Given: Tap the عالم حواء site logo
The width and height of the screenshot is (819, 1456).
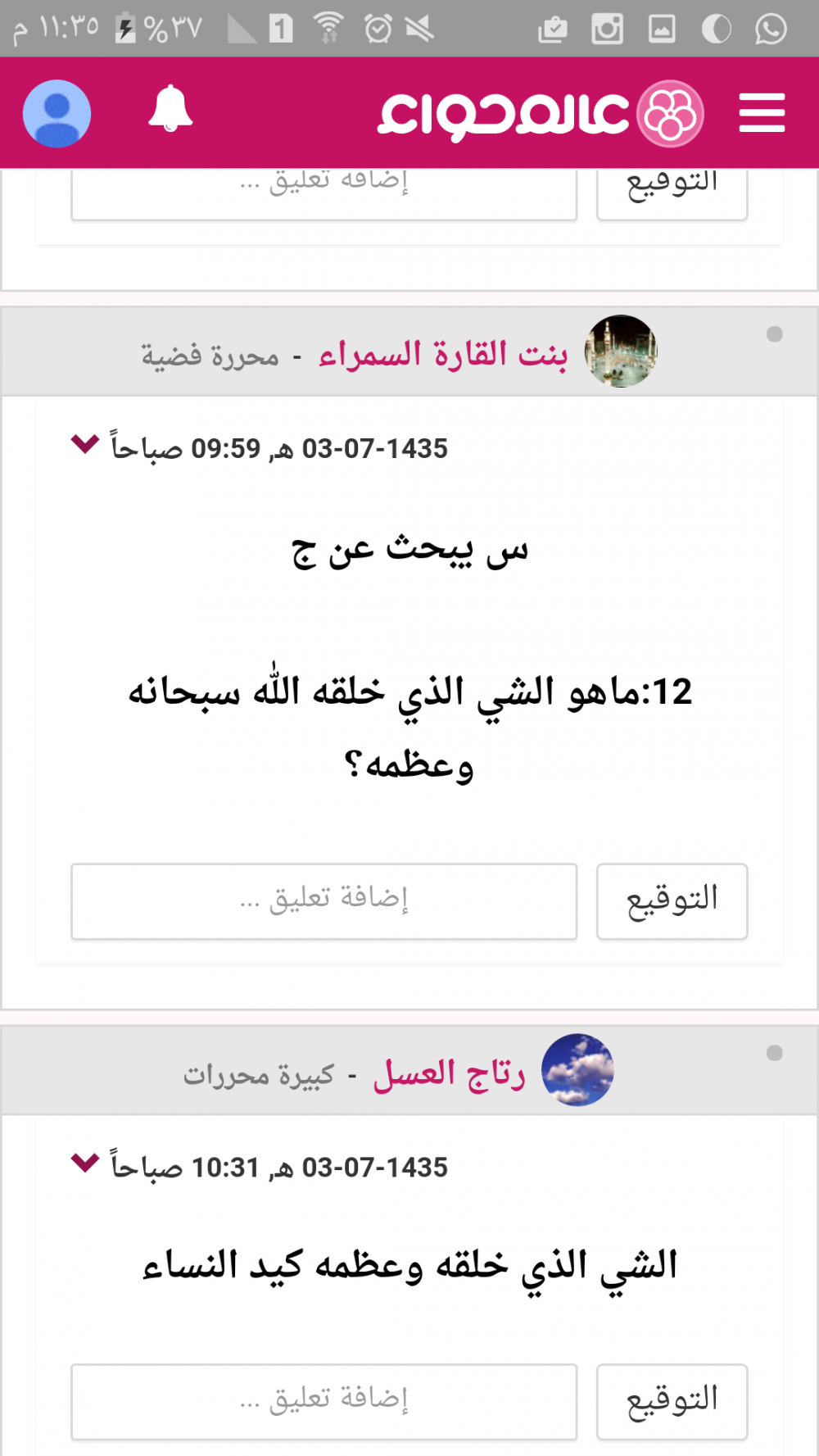Looking at the screenshot, I should pos(541,113).
